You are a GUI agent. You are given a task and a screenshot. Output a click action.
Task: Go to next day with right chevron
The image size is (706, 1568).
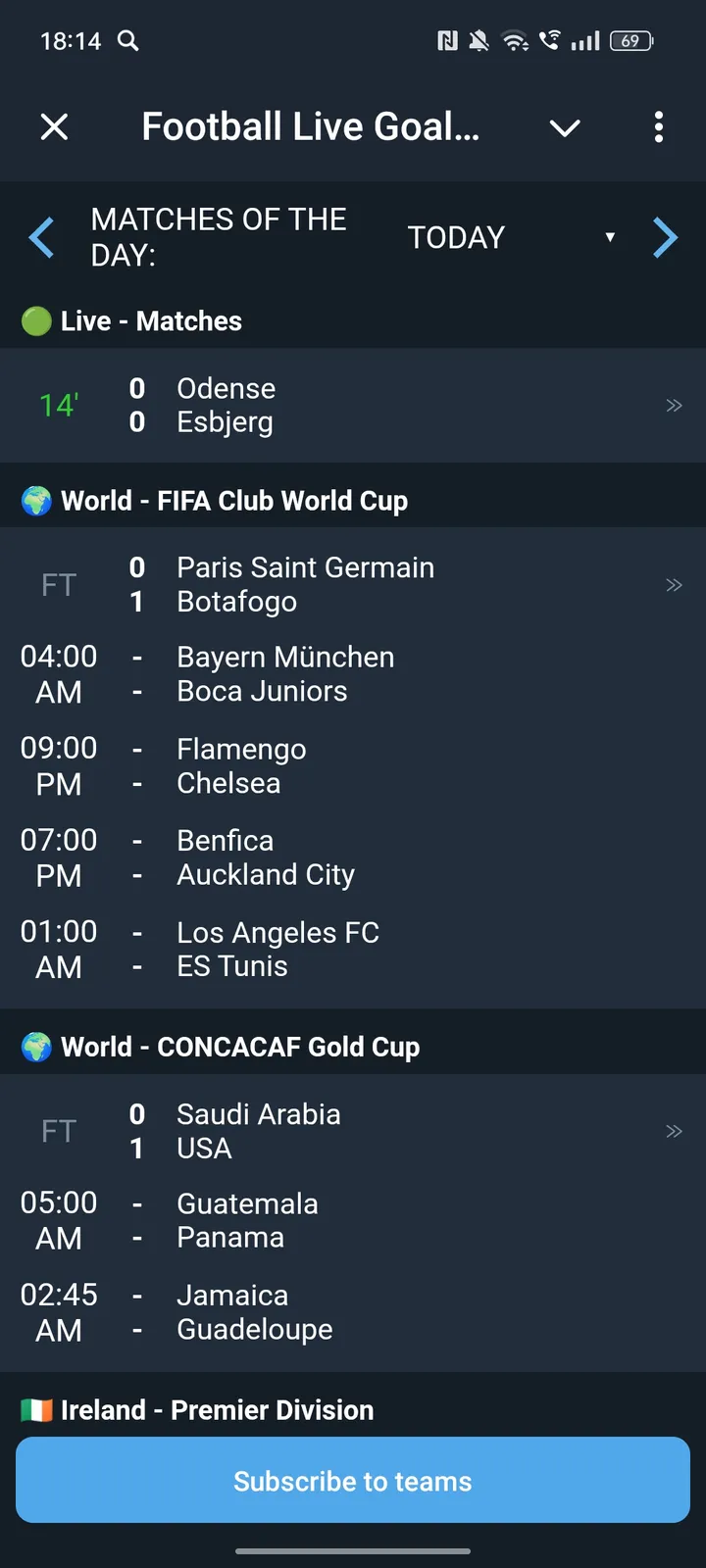666,237
